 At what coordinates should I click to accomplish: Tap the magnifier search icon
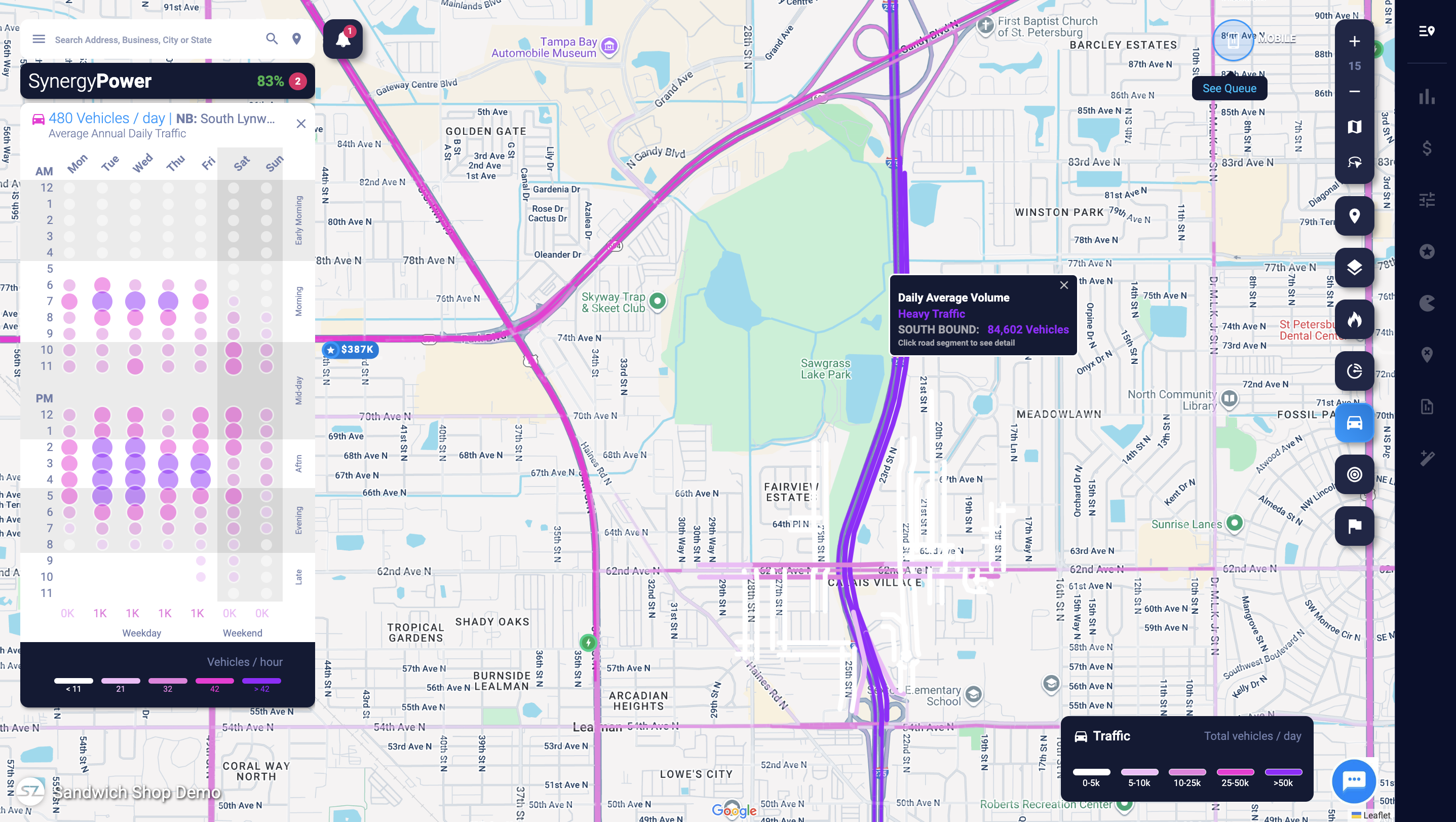click(x=272, y=39)
